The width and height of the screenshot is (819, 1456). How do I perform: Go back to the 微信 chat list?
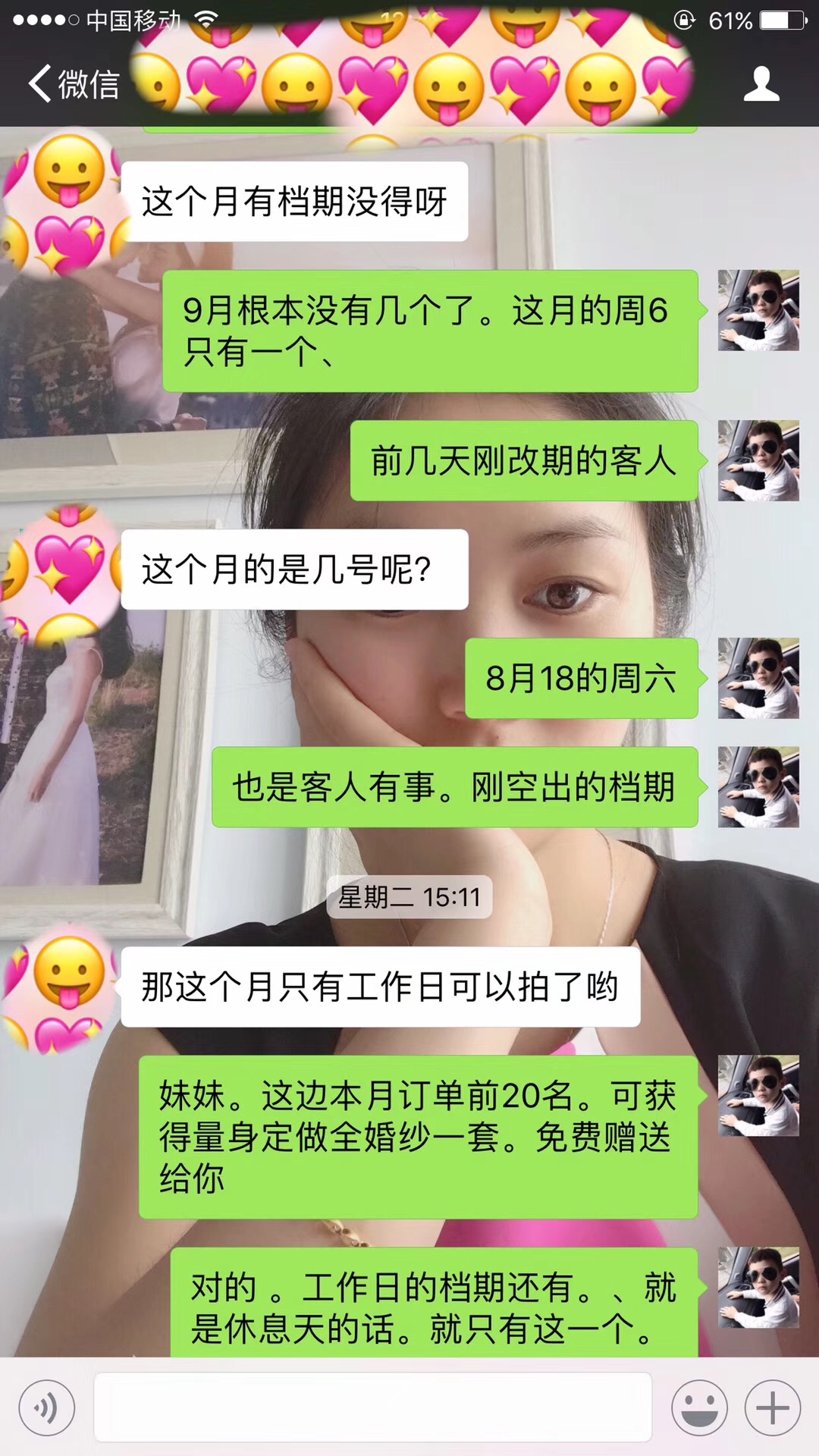pyautogui.click(x=74, y=83)
